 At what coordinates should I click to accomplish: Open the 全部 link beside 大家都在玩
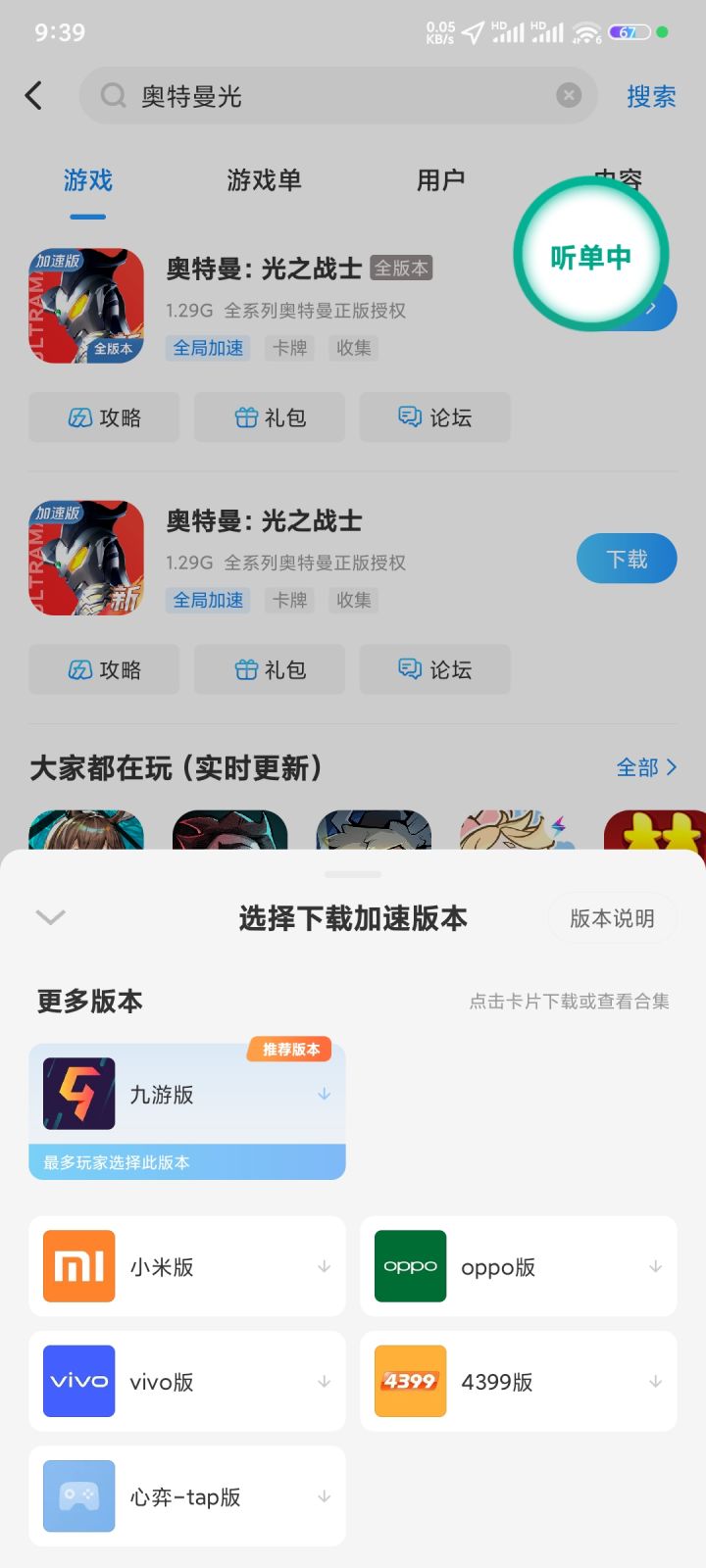(645, 768)
